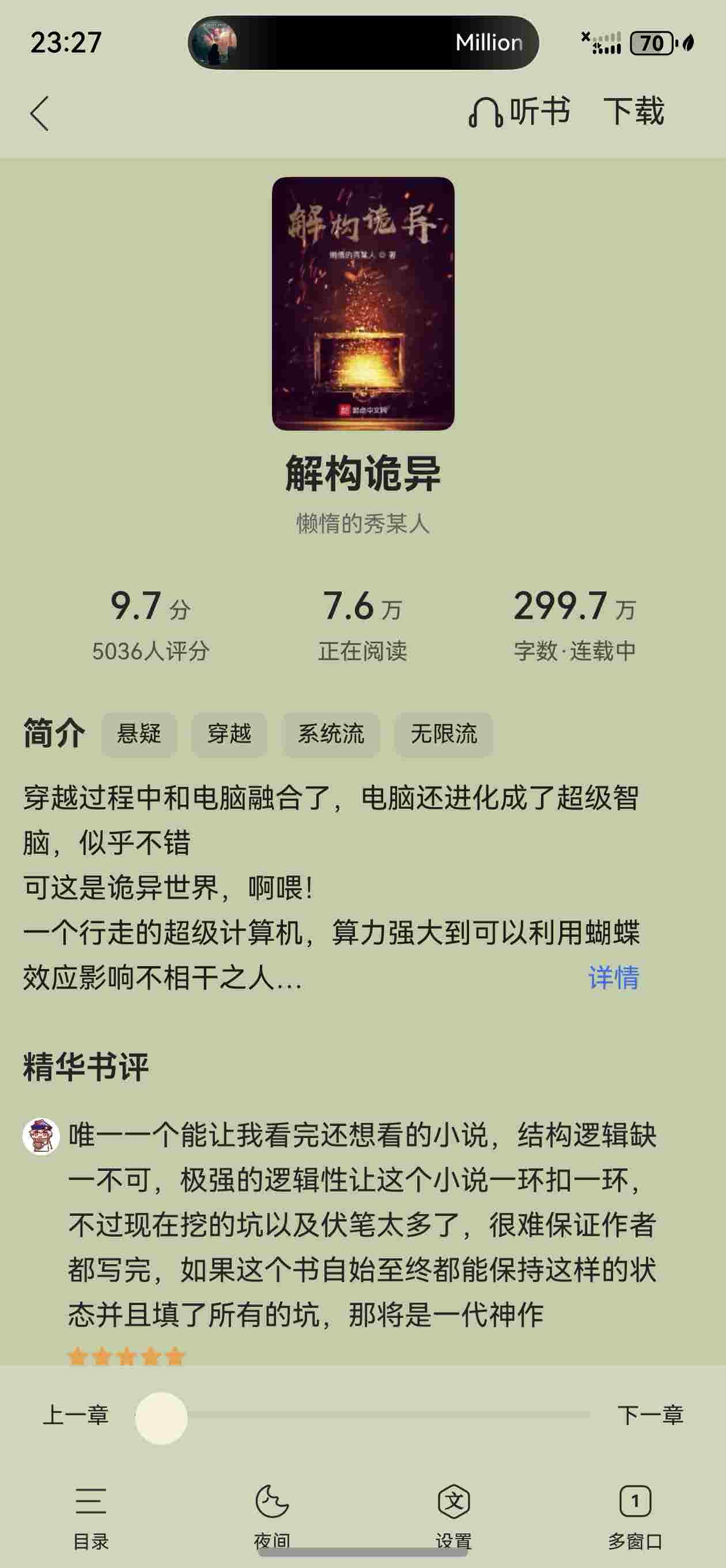Screen dimensions: 726x1568
Task: Open the 解构诡异 book cover
Action: tap(362, 303)
